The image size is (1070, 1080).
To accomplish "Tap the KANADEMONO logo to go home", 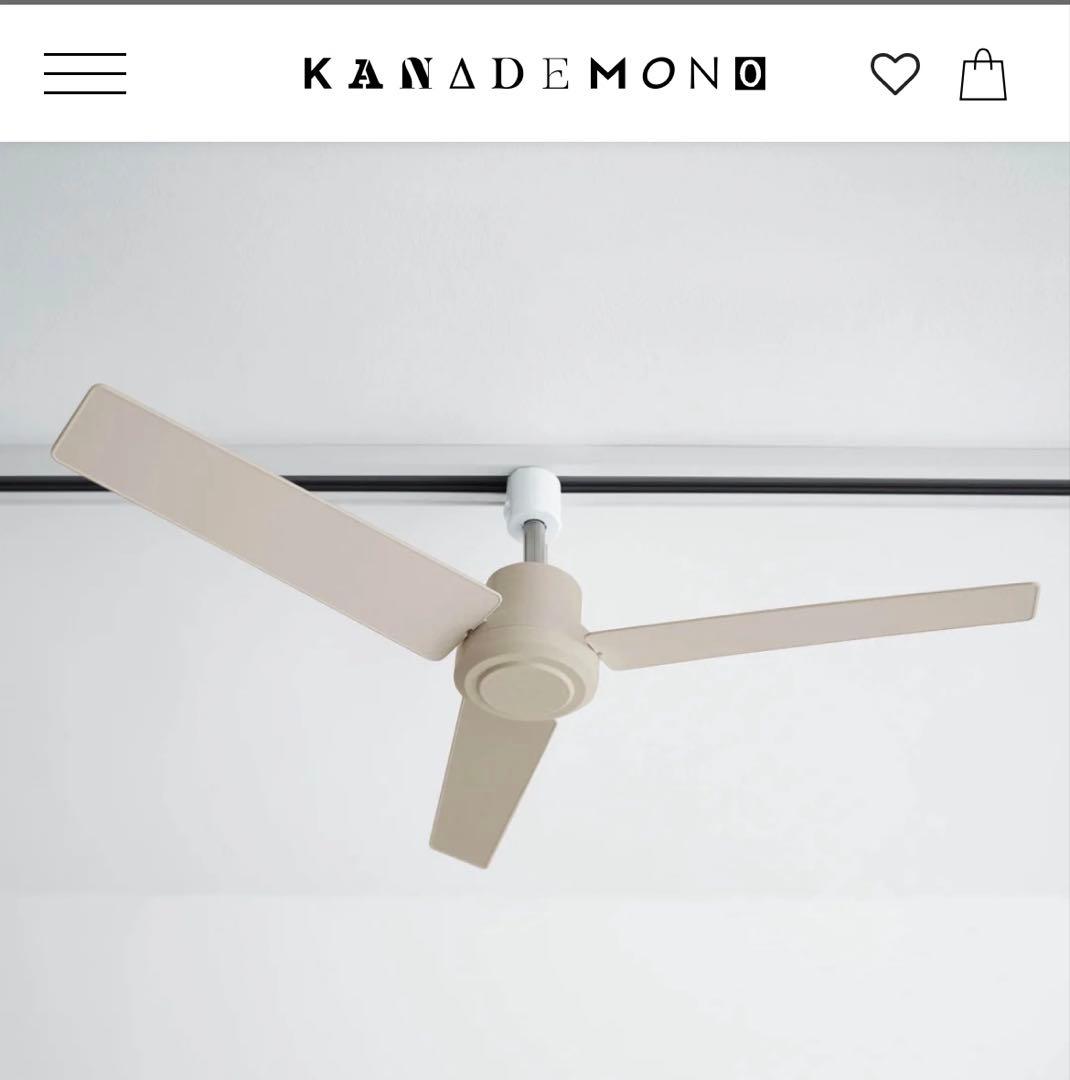I will tap(534, 74).
